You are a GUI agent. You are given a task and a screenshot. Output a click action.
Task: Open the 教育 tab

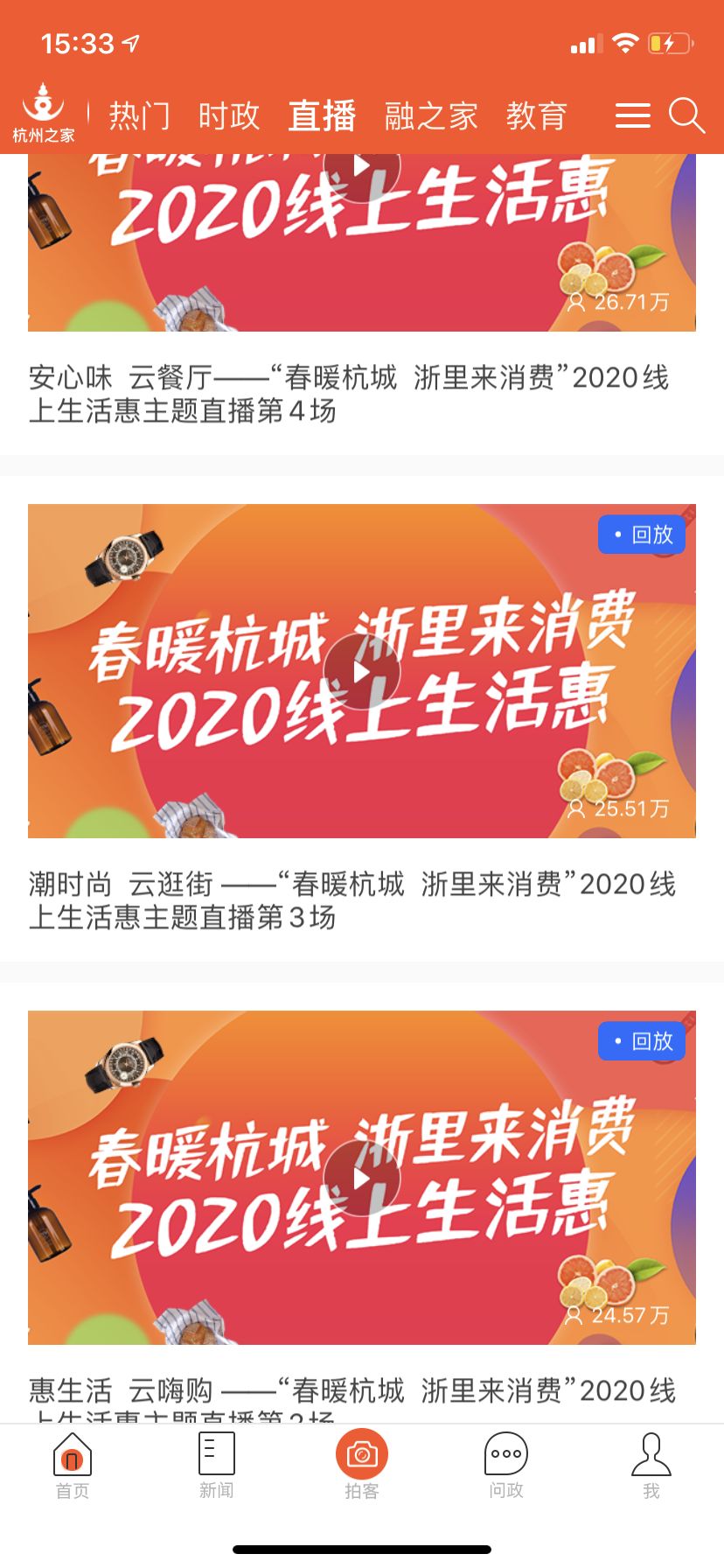tap(536, 115)
